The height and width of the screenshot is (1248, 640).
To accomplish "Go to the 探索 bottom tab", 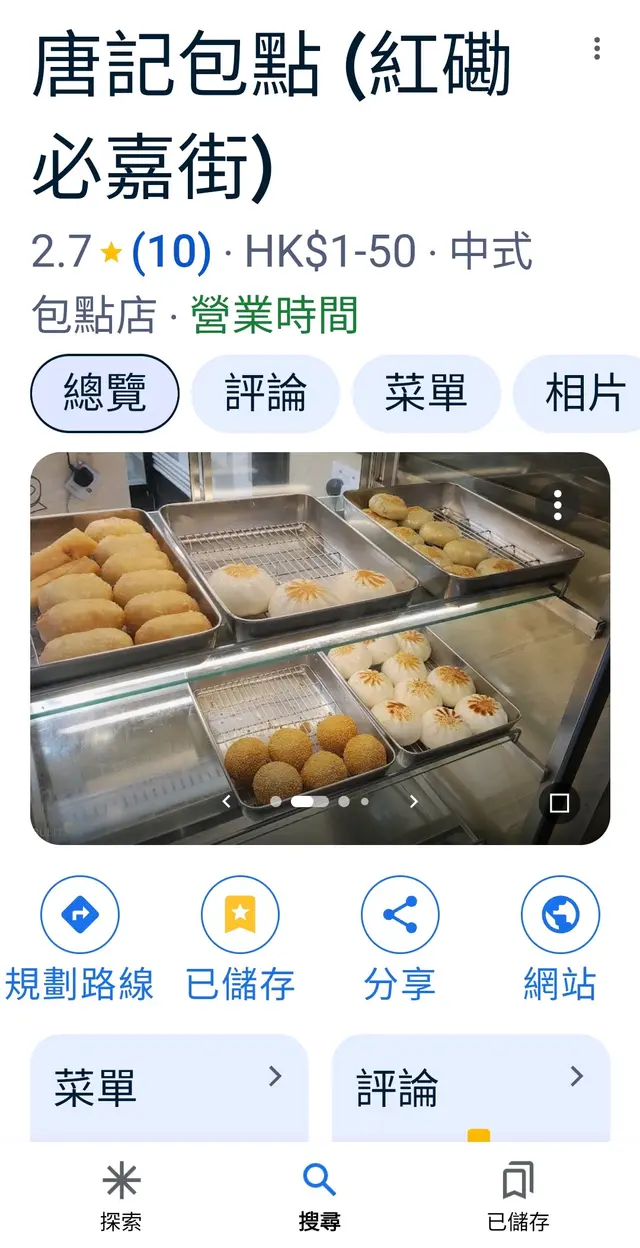I will click(x=121, y=1195).
